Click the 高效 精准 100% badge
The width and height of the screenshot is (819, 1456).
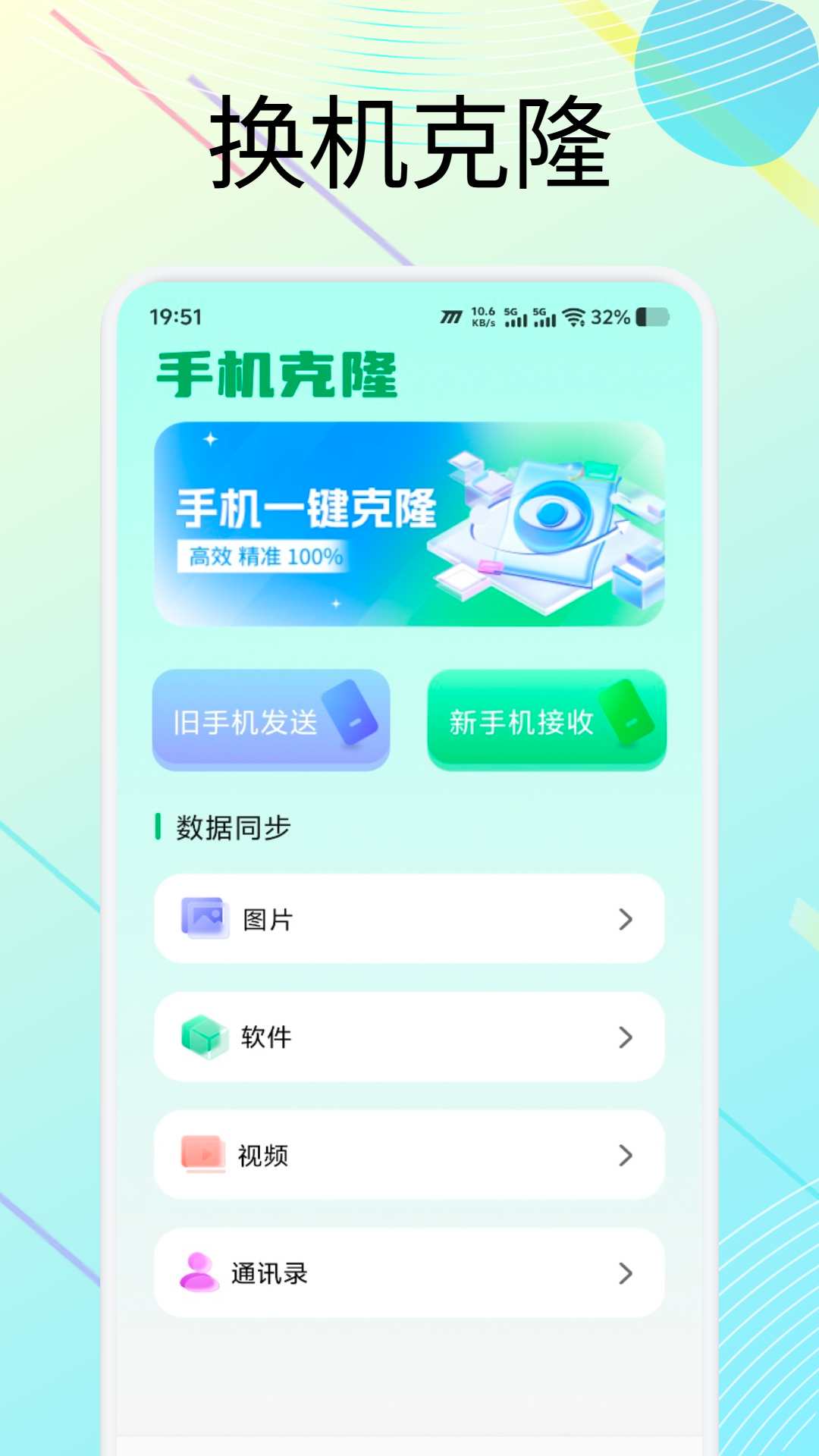pyautogui.click(x=264, y=557)
